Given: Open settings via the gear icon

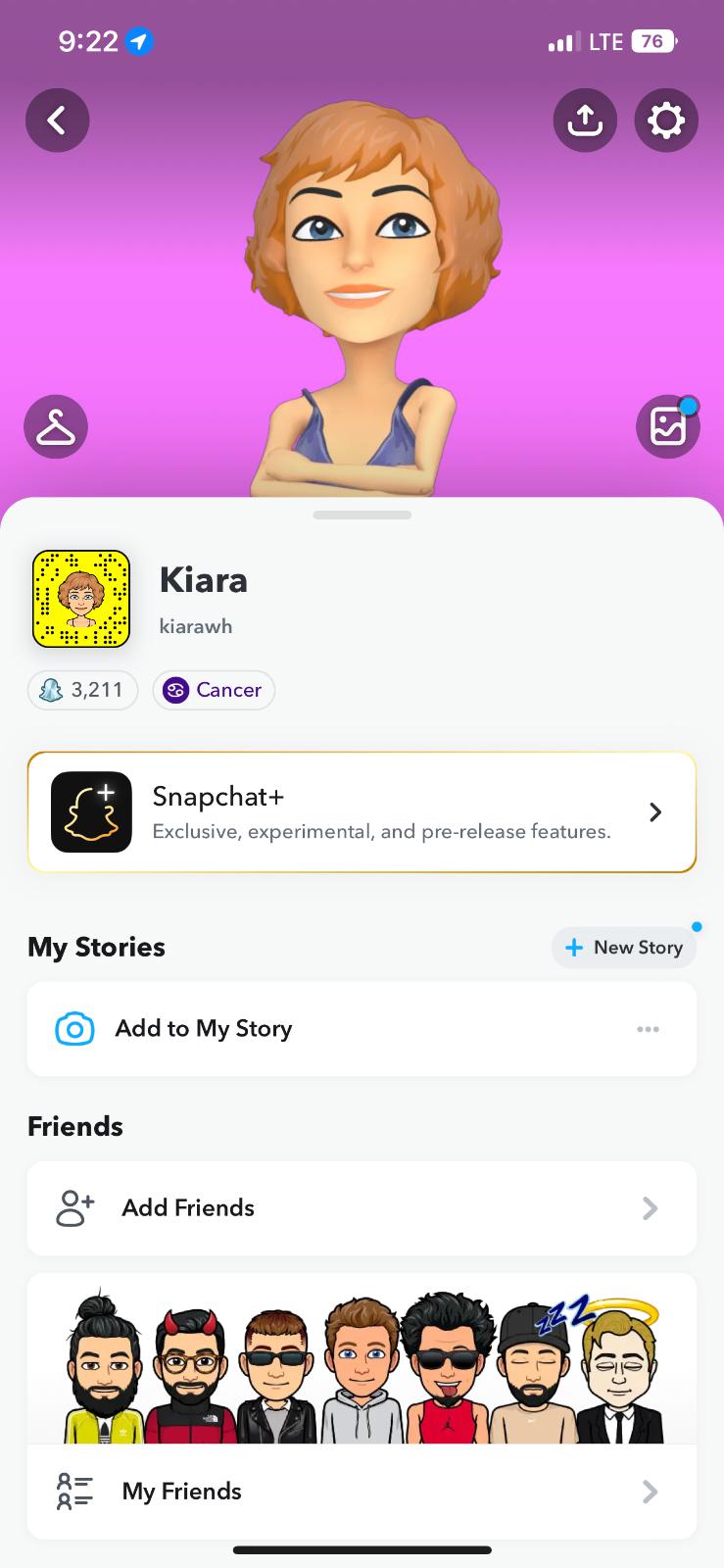Looking at the screenshot, I should (x=666, y=121).
